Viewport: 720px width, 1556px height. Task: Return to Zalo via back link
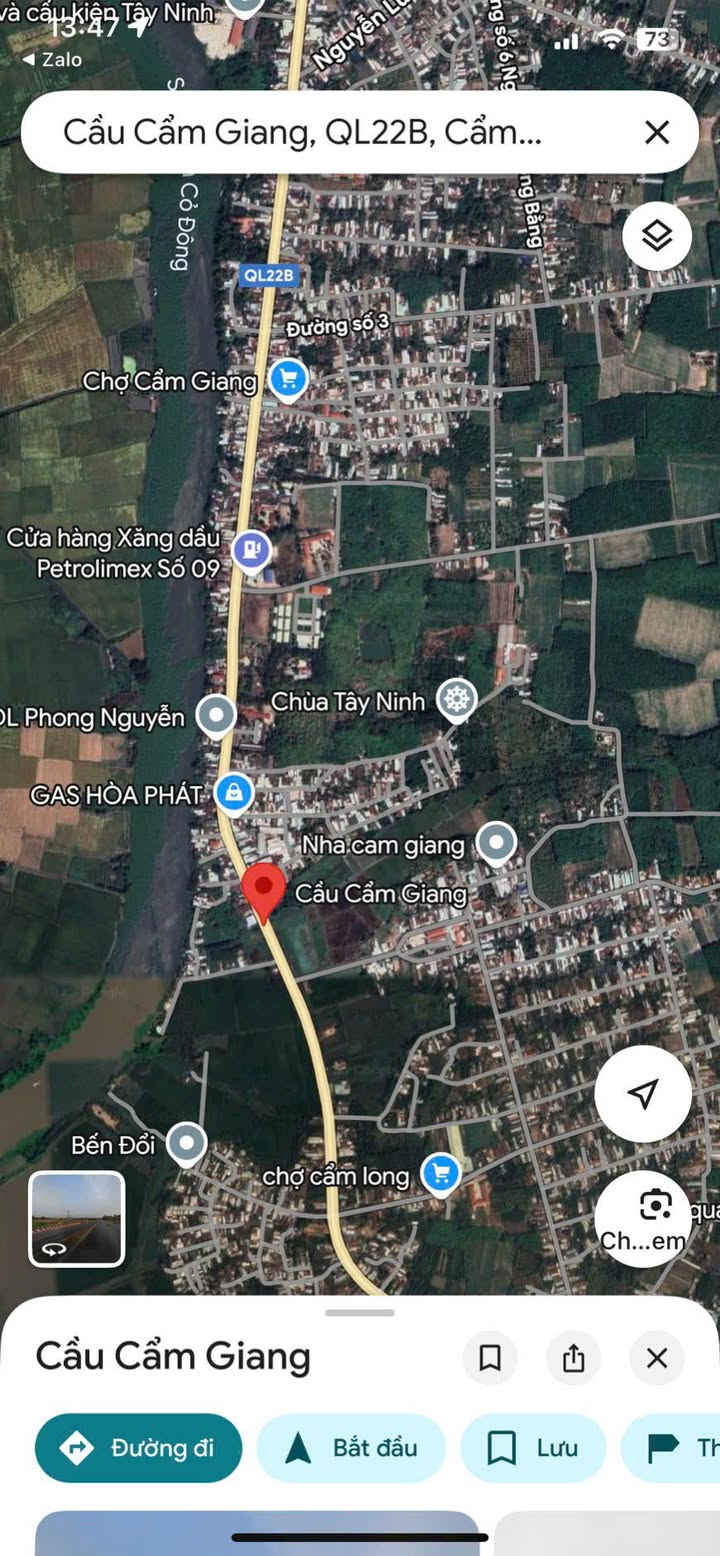53,60
